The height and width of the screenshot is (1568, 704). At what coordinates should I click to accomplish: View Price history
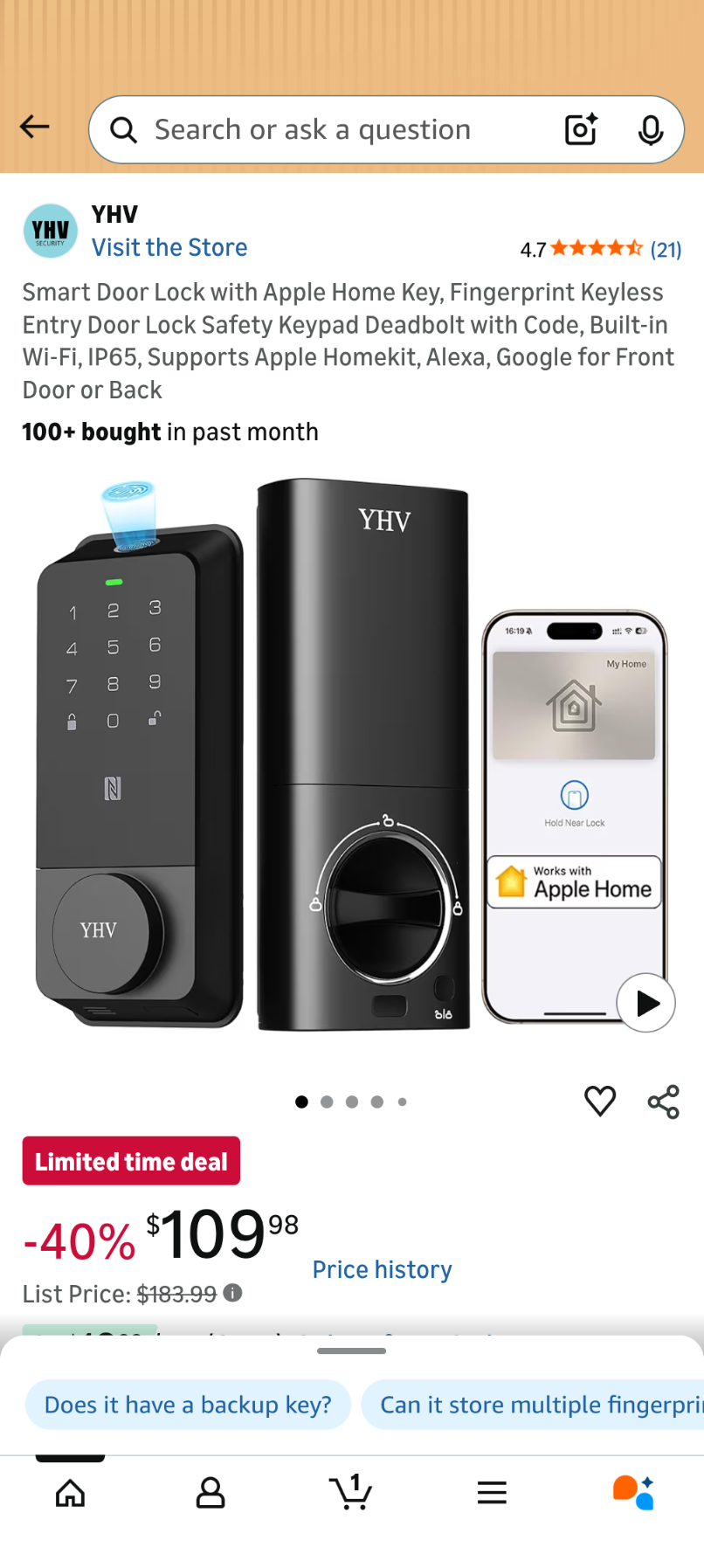pyautogui.click(x=382, y=1270)
